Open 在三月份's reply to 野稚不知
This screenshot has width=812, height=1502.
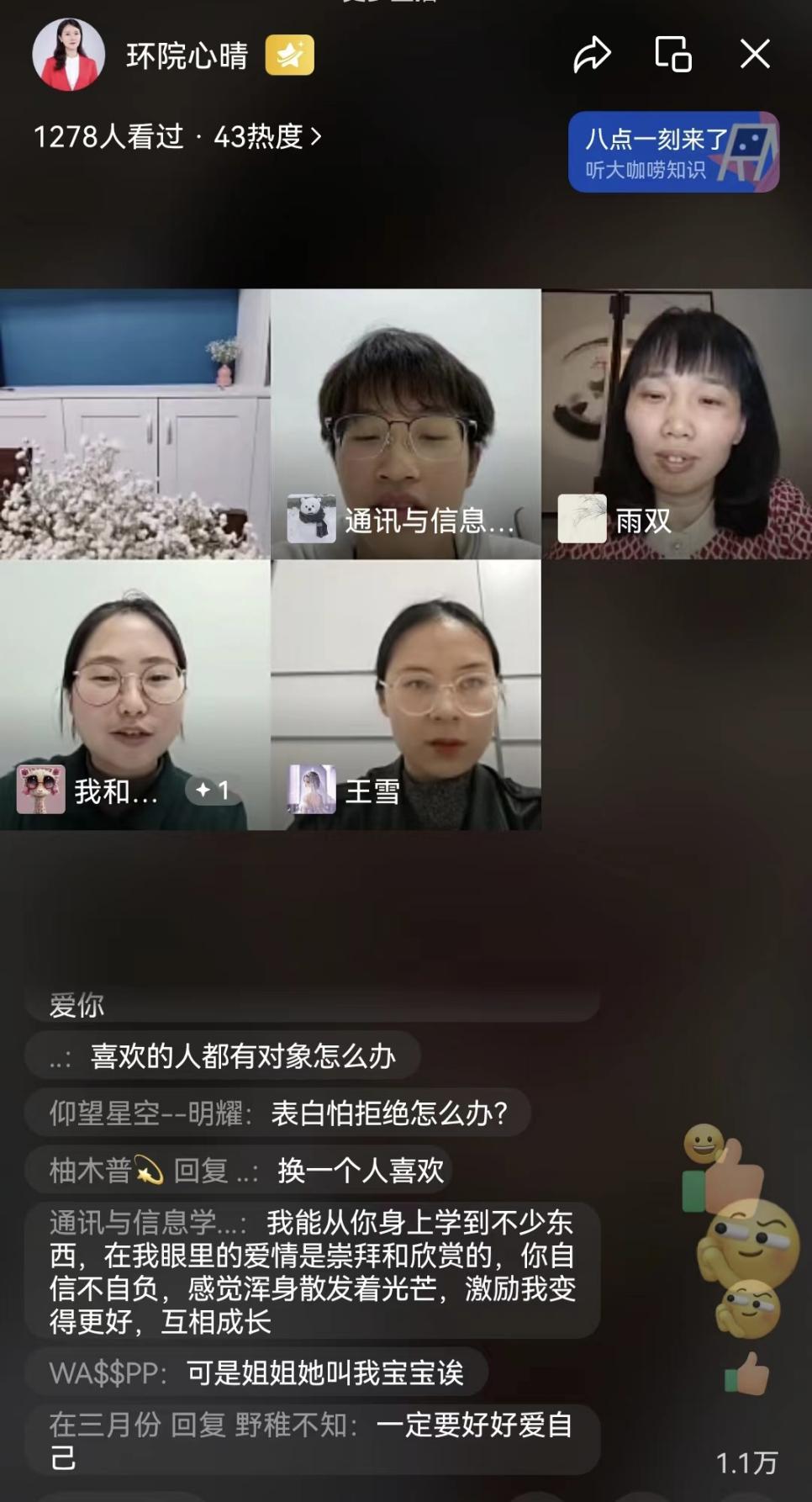(x=311, y=1440)
